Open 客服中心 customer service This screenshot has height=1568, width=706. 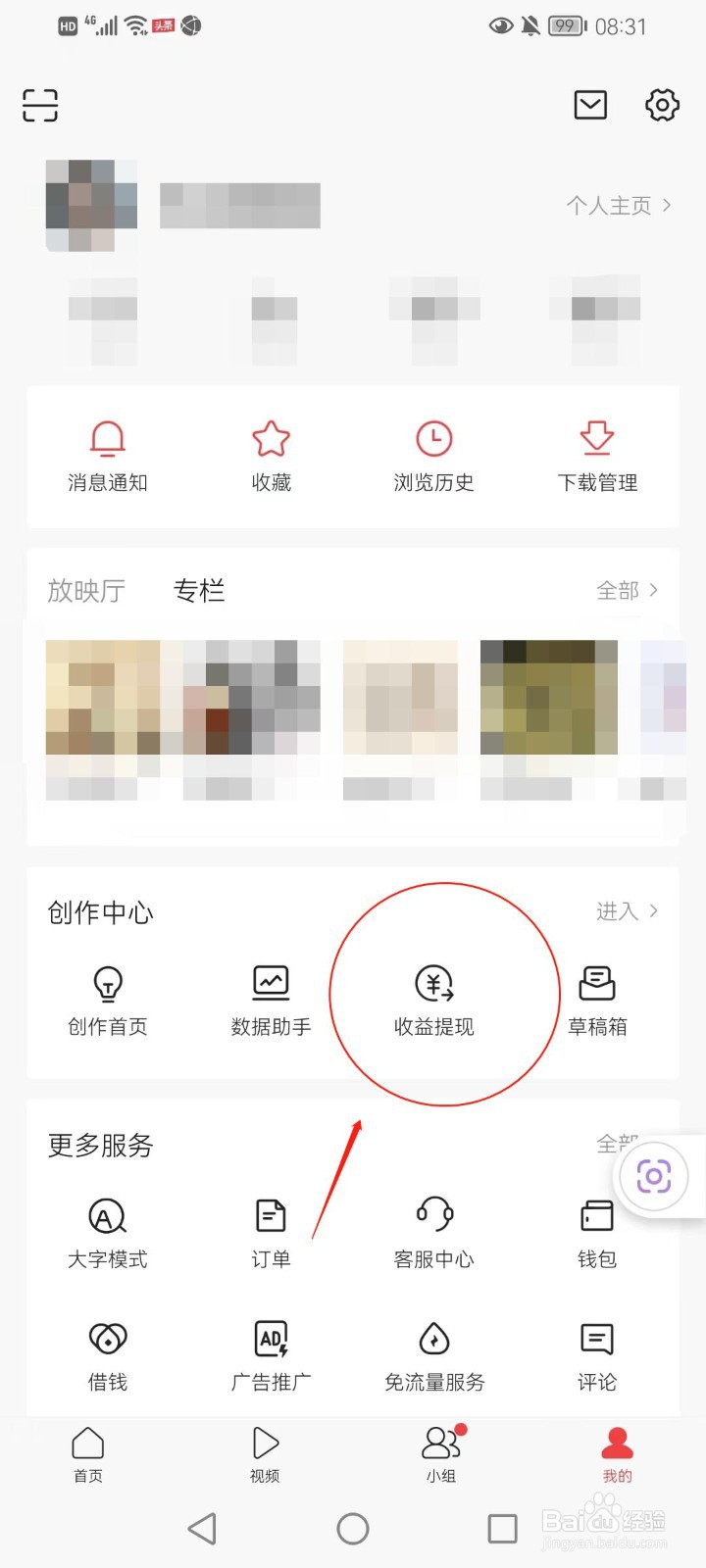click(x=433, y=1233)
